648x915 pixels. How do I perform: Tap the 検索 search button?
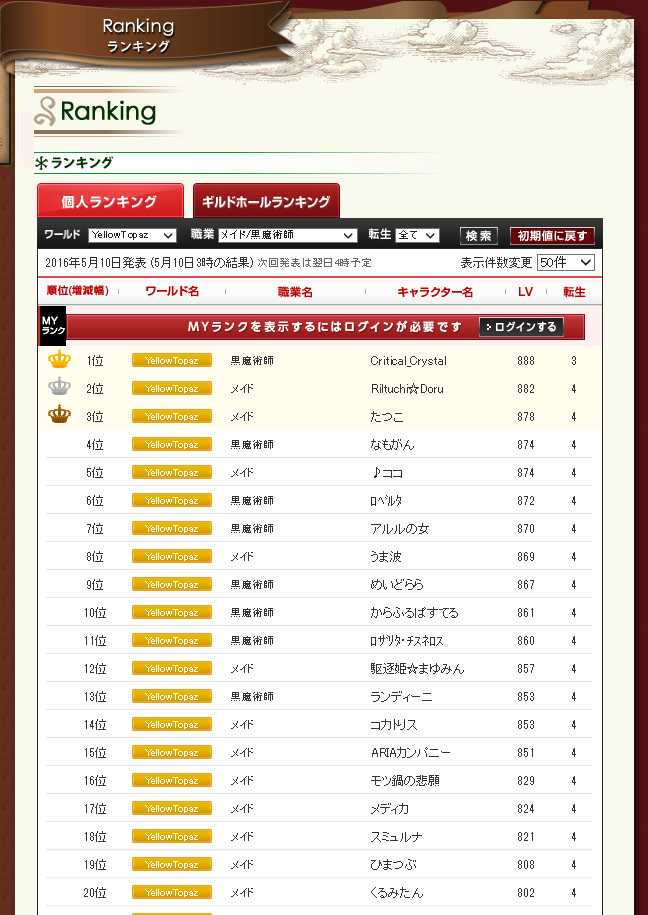coord(479,236)
